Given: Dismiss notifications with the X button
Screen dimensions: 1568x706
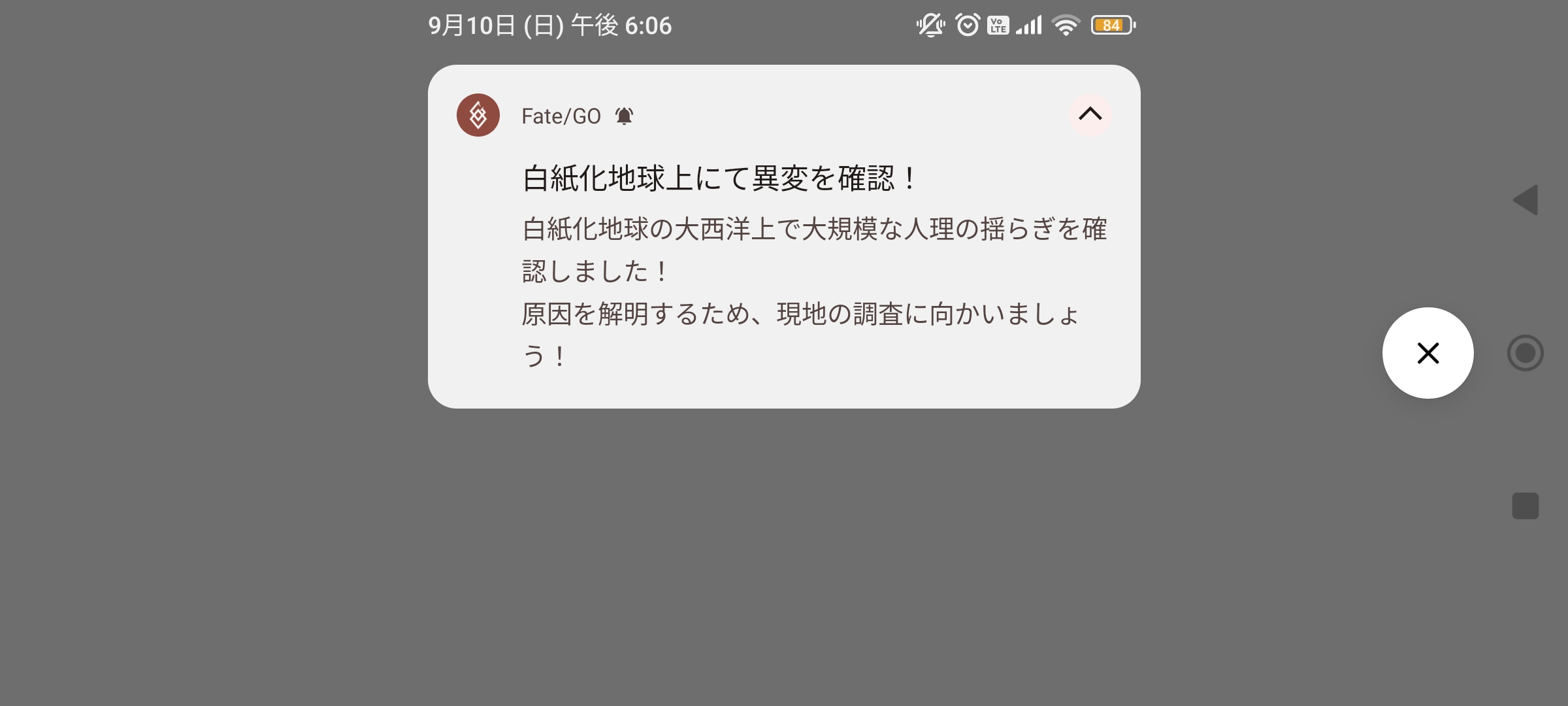Looking at the screenshot, I should [1428, 353].
